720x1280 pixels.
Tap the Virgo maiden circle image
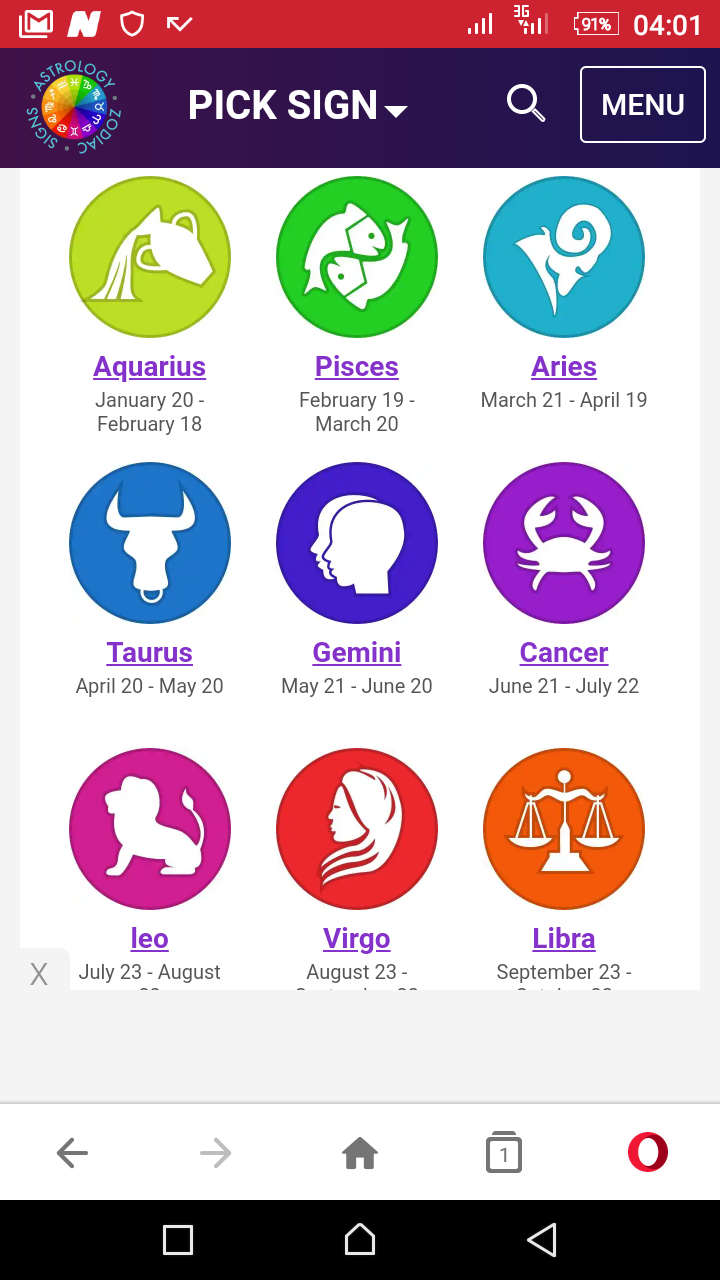pyautogui.click(x=356, y=828)
